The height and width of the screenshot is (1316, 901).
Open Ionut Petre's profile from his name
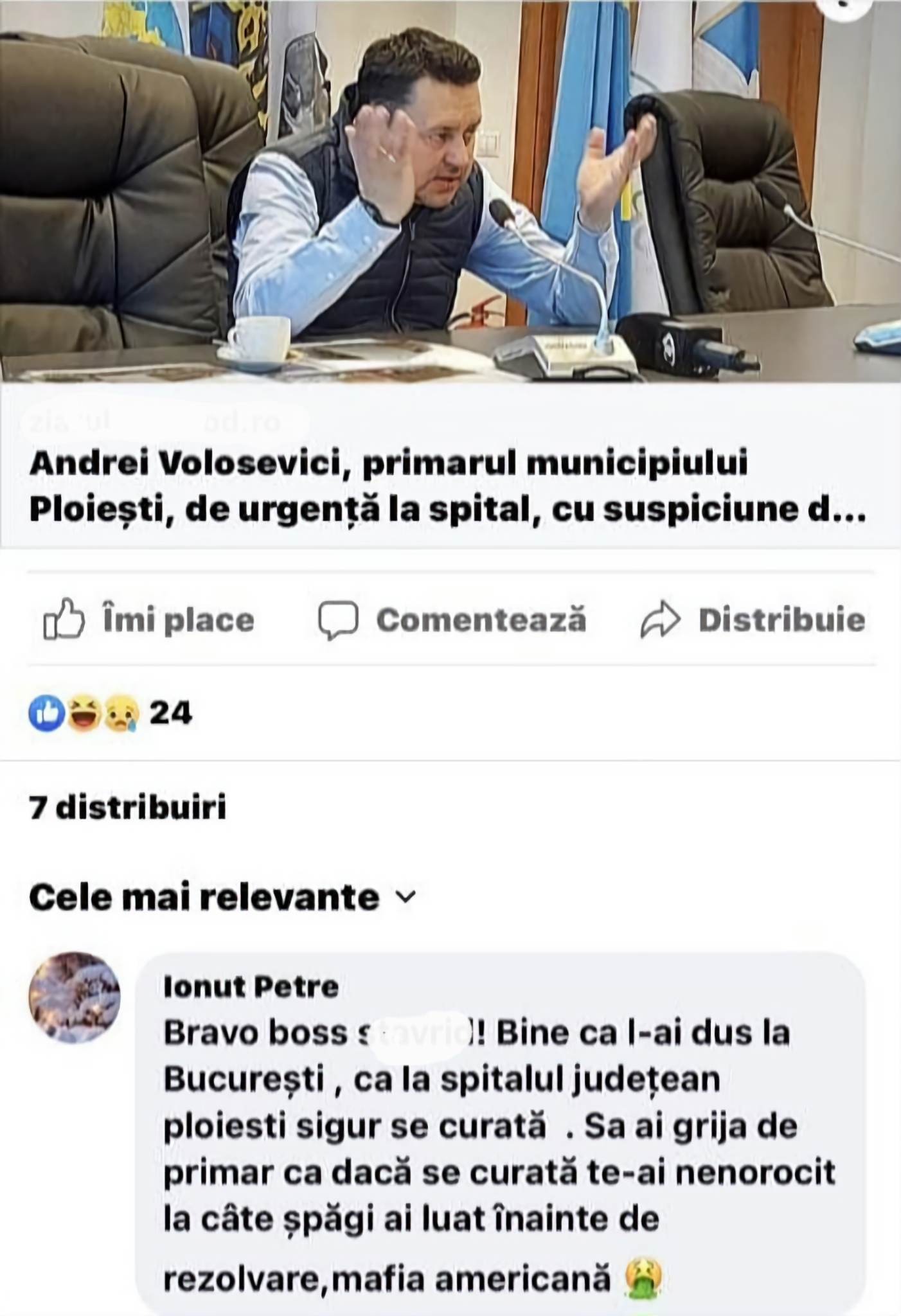[251, 987]
